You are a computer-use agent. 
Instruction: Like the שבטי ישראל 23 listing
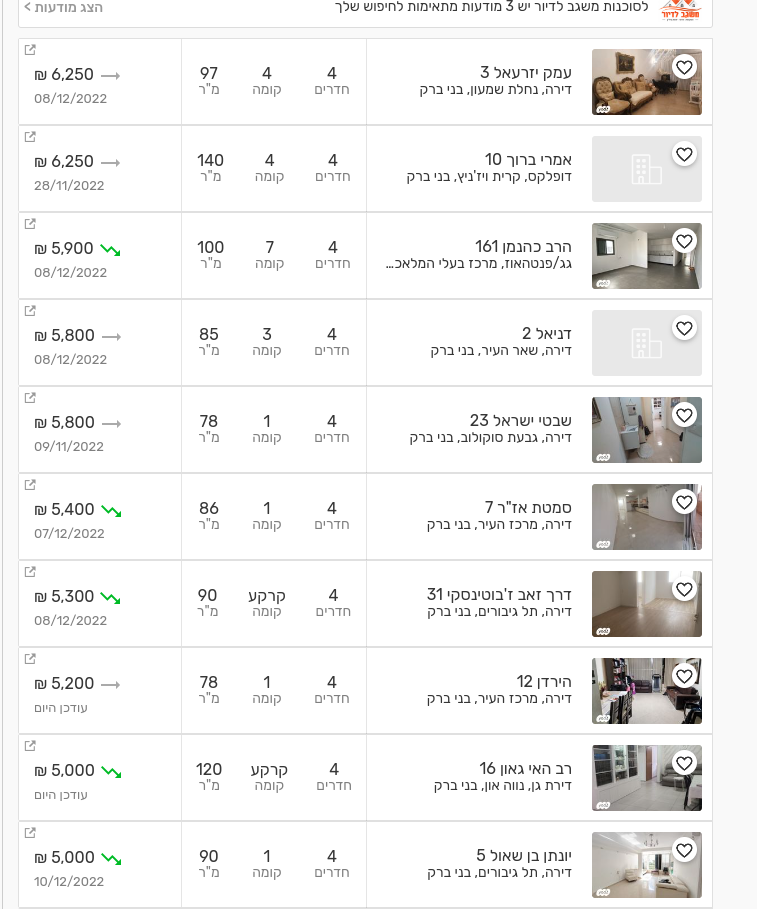coord(684,415)
